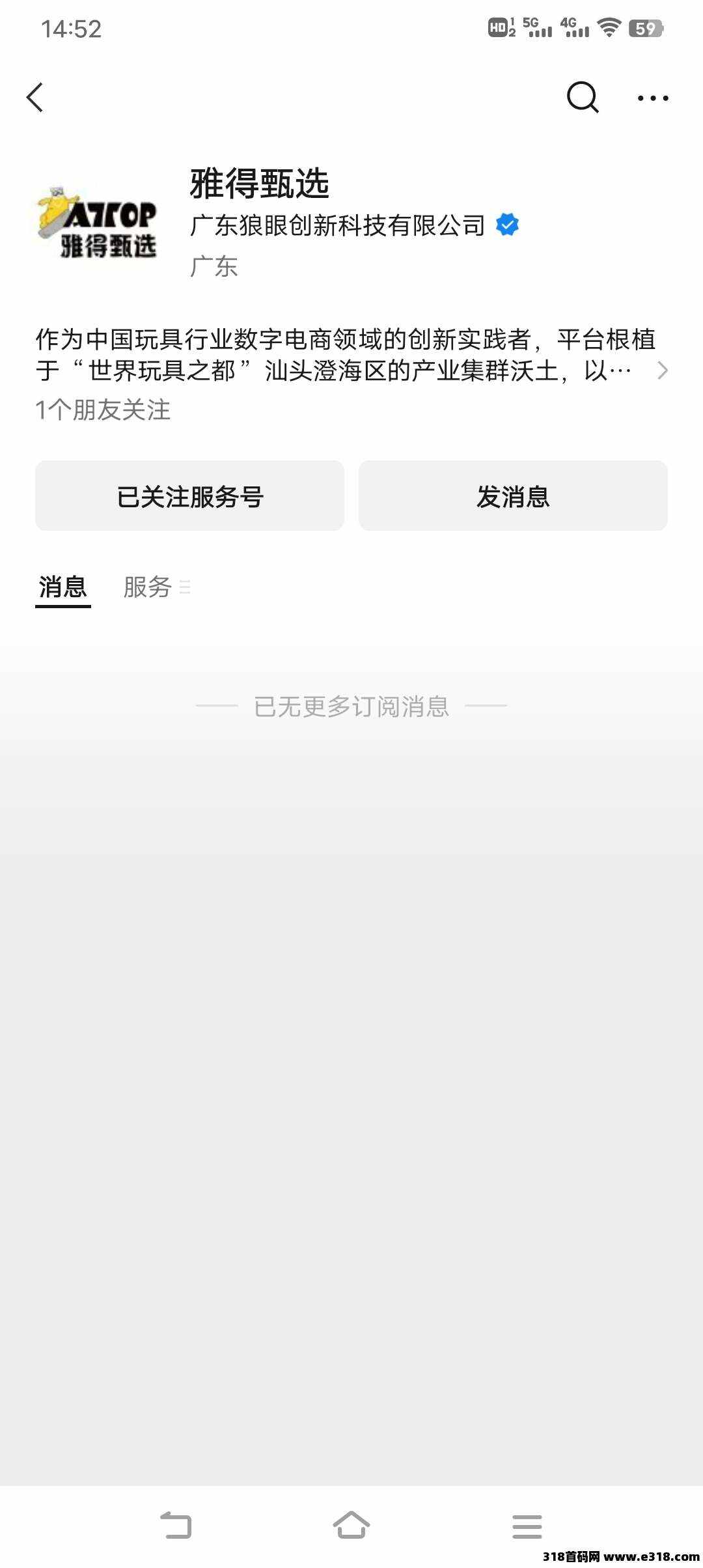Go back using the top-left arrow
This screenshot has width=703, height=1568.
tap(35, 98)
